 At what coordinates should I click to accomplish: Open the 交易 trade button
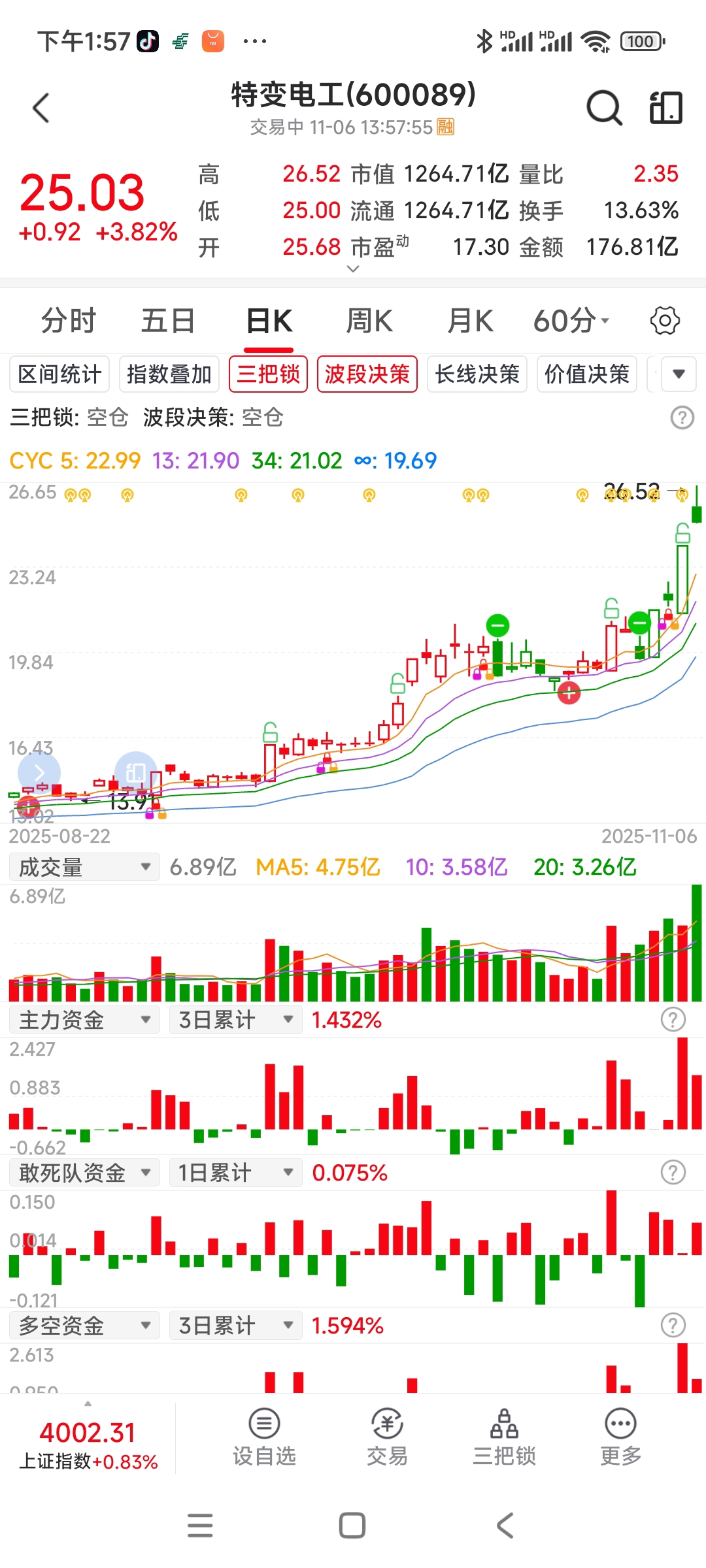(x=387, y=1437)
